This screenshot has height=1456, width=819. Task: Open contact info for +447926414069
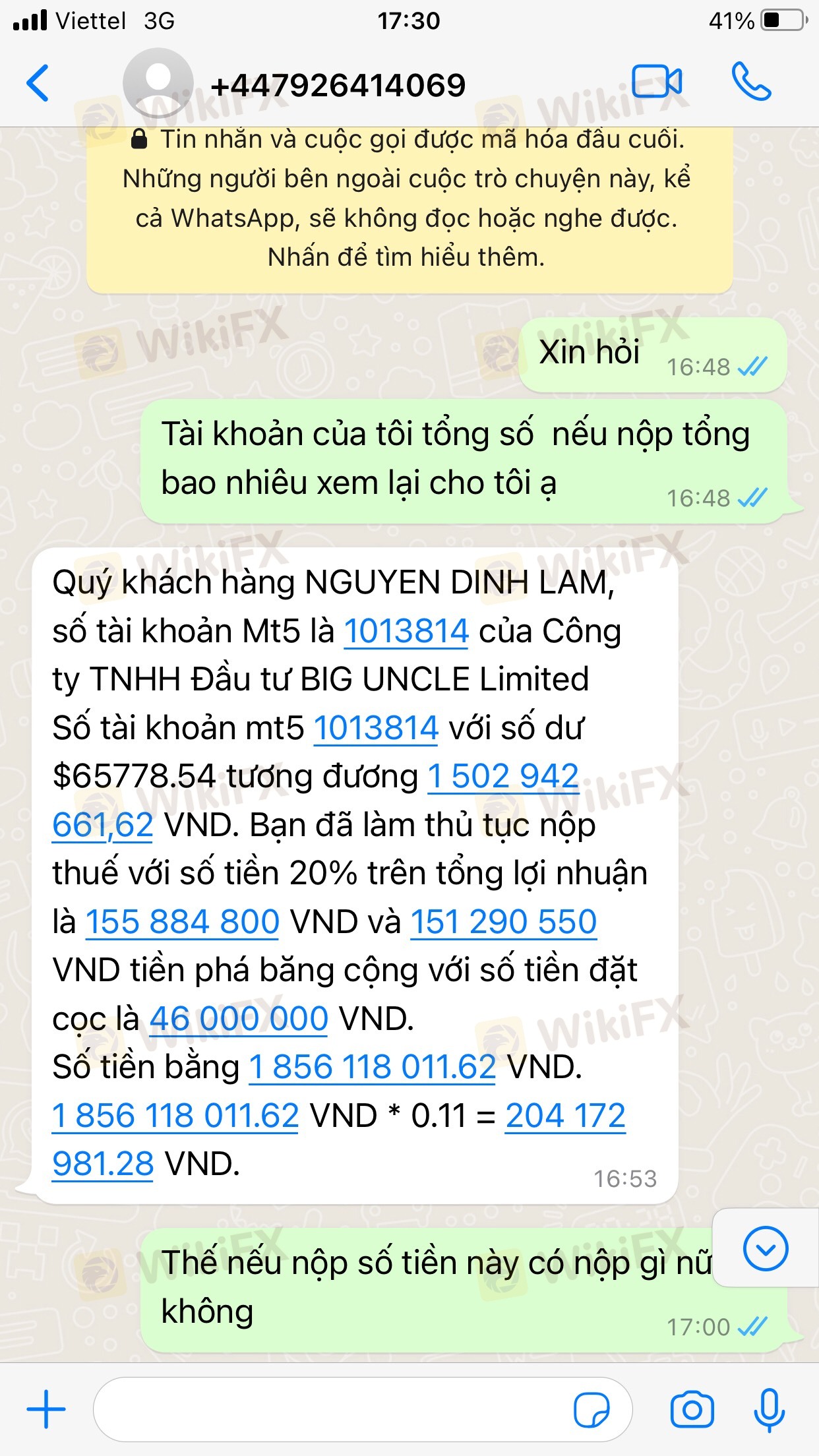pos(336,86)
